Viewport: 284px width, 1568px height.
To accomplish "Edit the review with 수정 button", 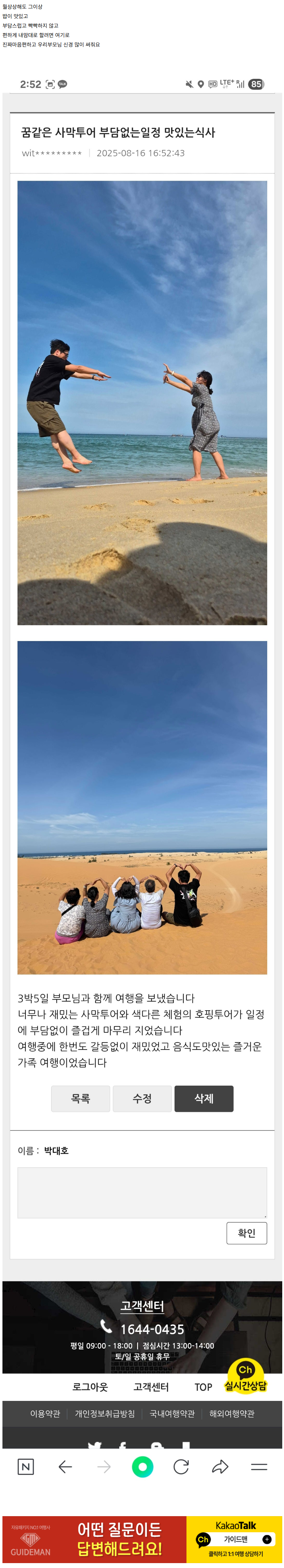I will point(142,1099).
